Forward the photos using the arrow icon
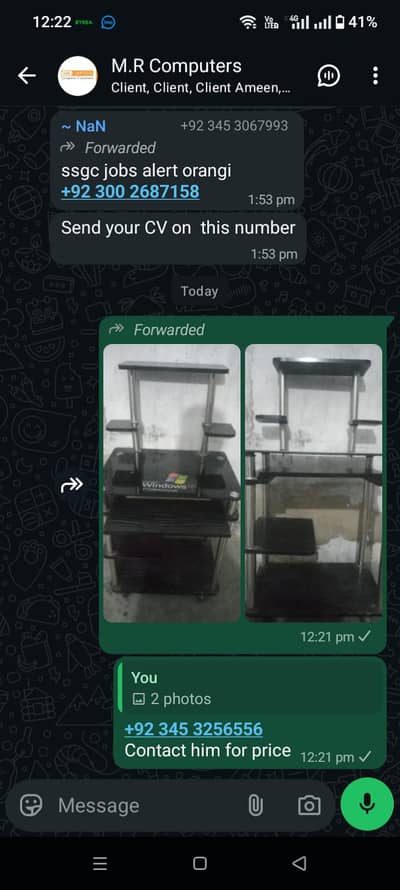This screenshot has width=400, height=890. coord(72,485)
